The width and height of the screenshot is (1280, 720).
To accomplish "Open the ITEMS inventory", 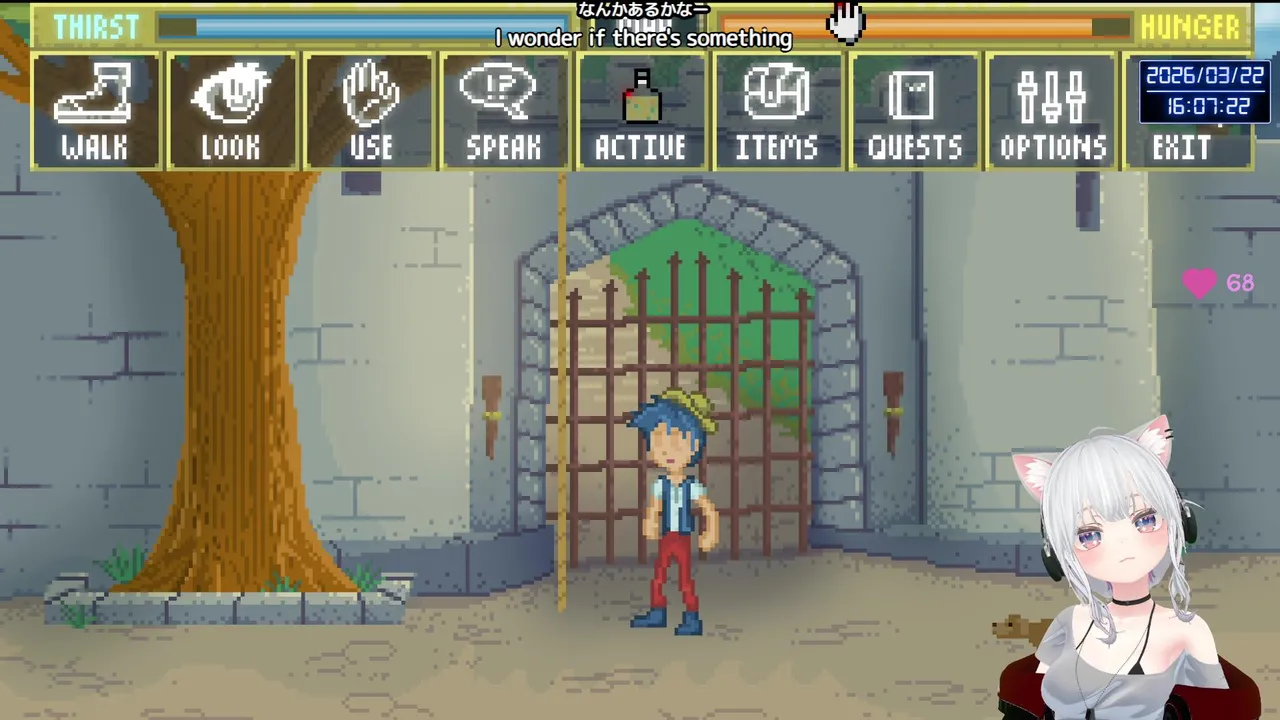I will (777, 112).
